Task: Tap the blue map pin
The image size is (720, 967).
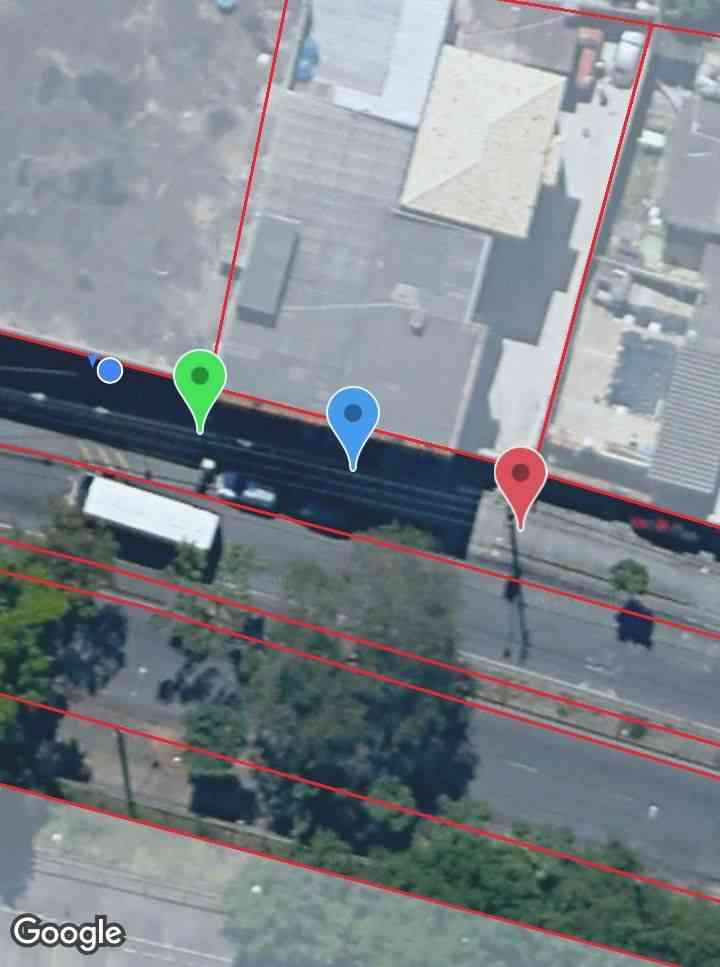Action: pos(353,417)
